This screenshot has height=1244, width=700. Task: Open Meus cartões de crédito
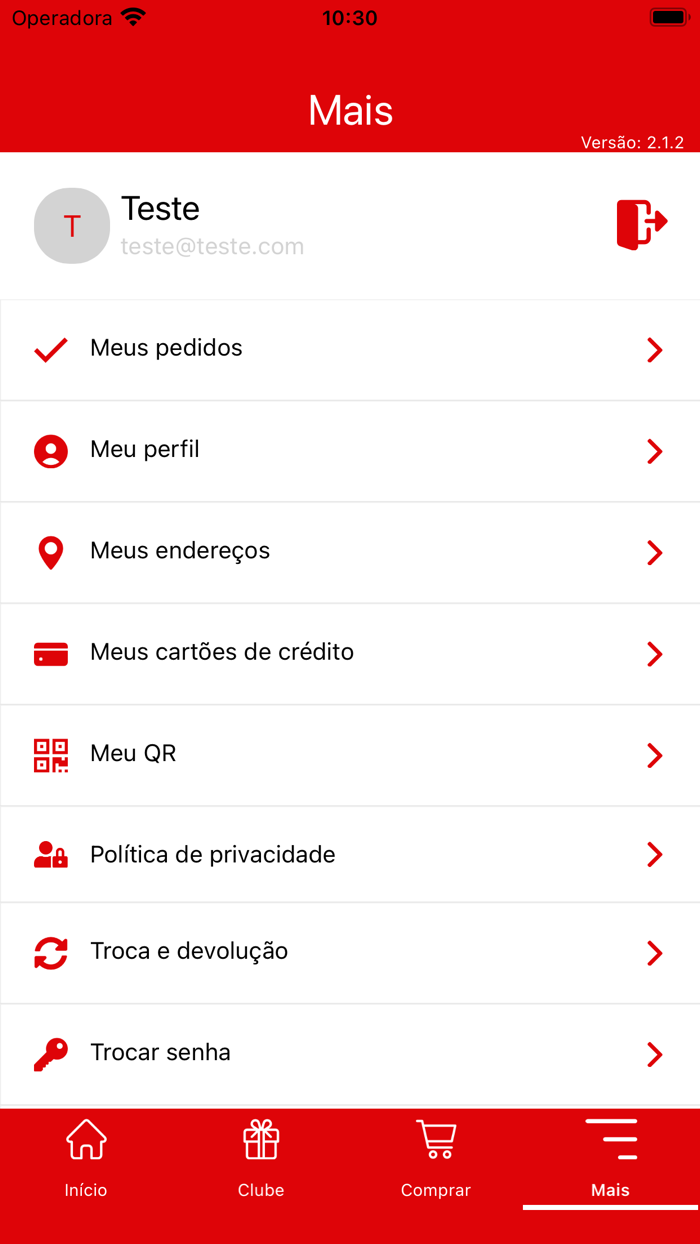350,653
